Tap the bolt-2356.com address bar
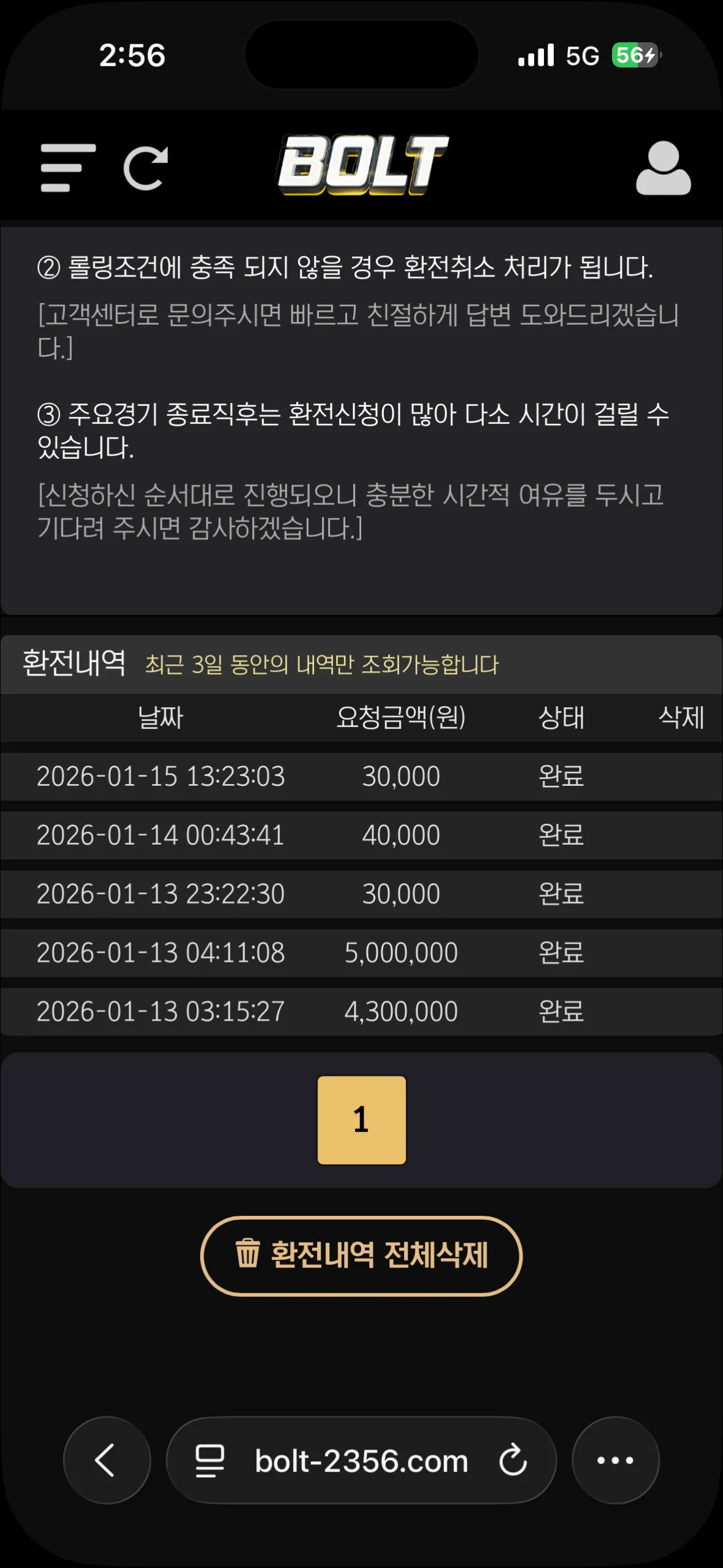The height and width of the screenshot is (1568, 723). (x=361, y=1460)
